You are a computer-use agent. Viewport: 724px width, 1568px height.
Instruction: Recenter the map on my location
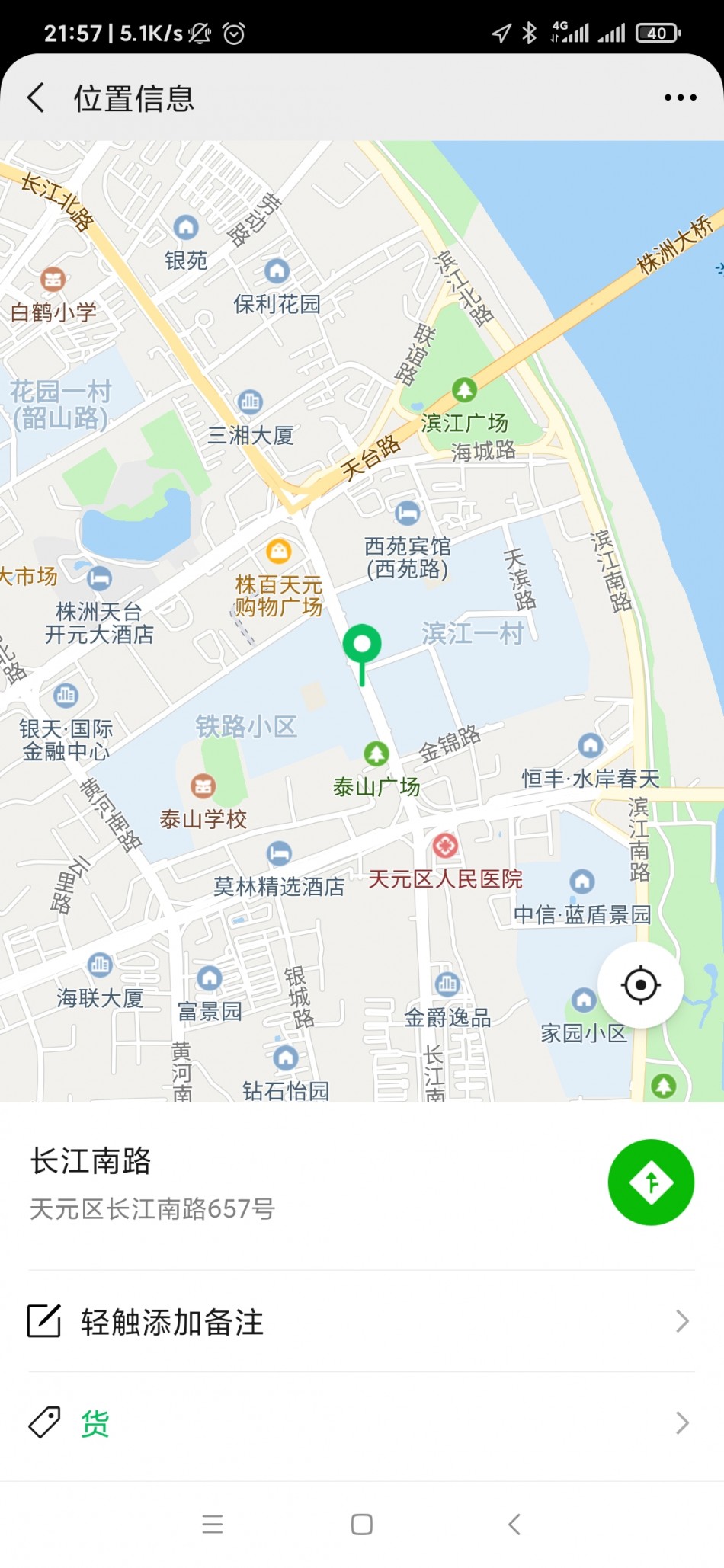click(640, 985)
